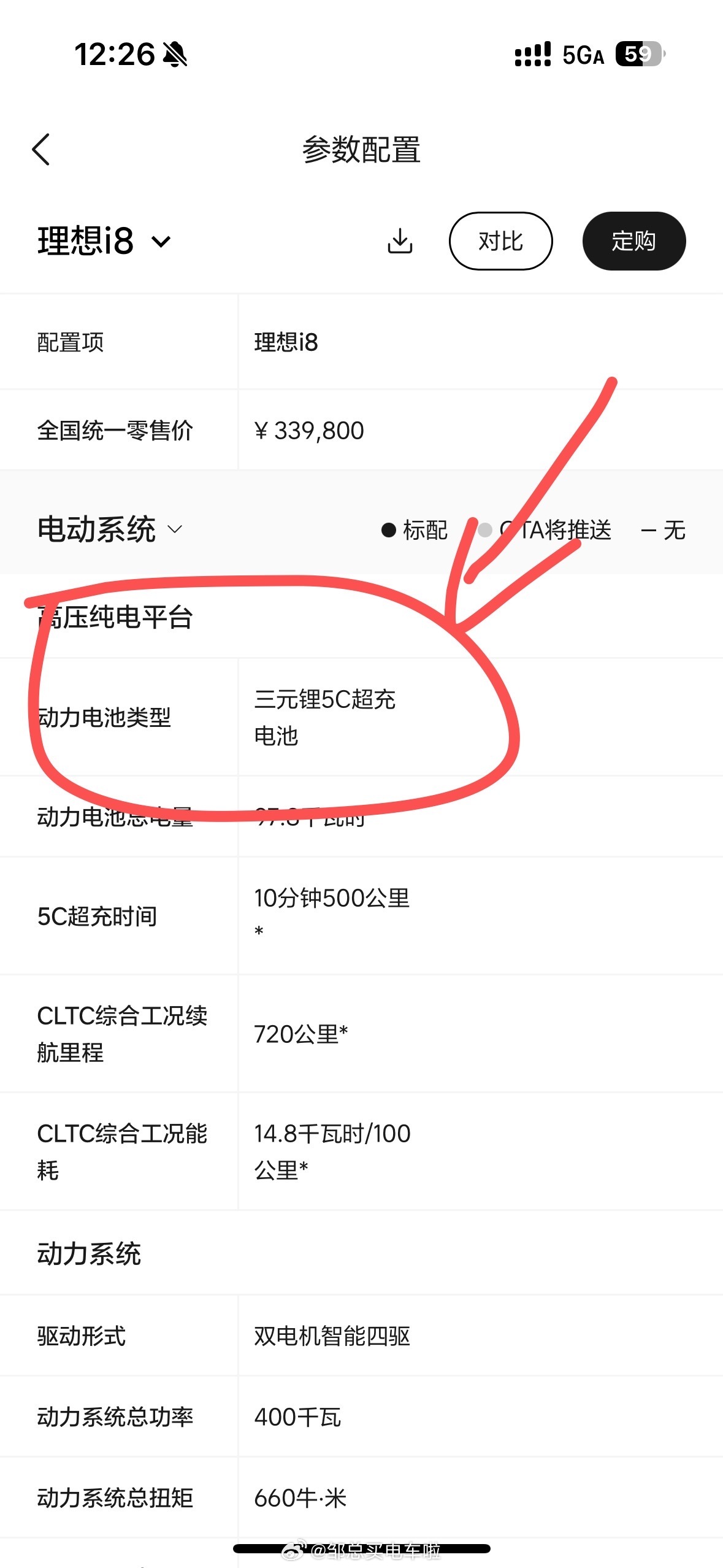Screen dimensions: 723x1568
Task: Tap the 对比 compare button
Action: click(x=500, y=241)
